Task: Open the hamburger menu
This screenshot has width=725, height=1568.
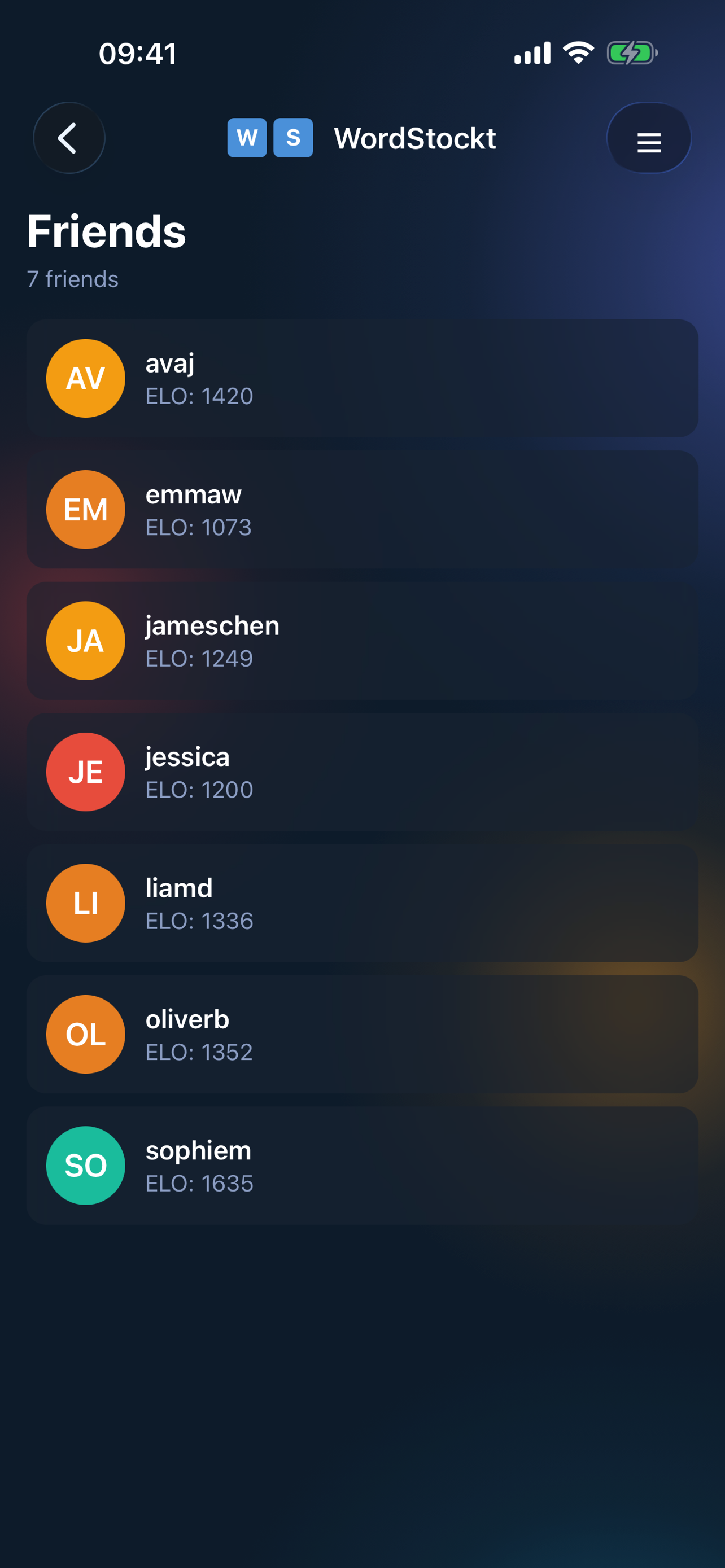Action: (648, 138)
